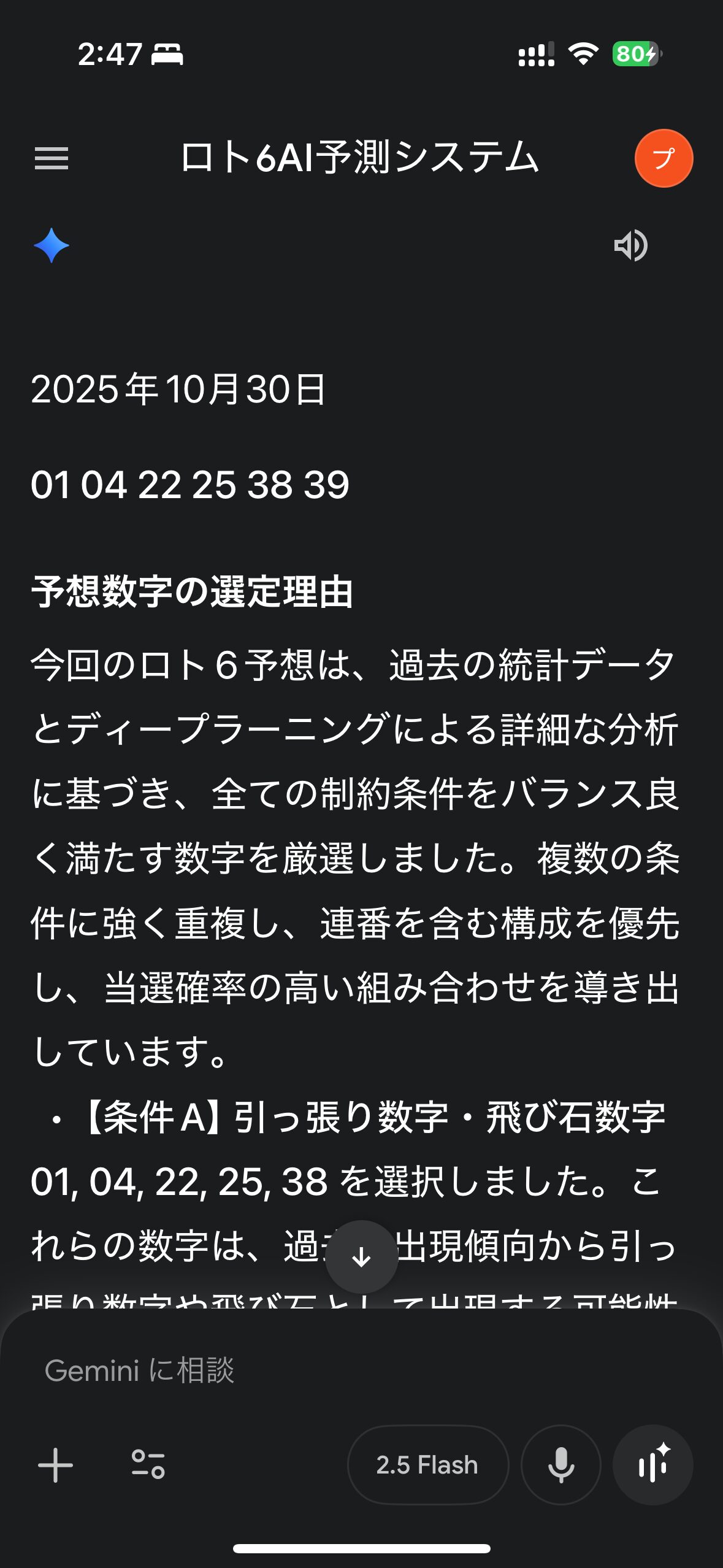The height and width of the screenshot is (1568, 723).
Task: Open the orange profile avatar
Action: coord(664,158)
